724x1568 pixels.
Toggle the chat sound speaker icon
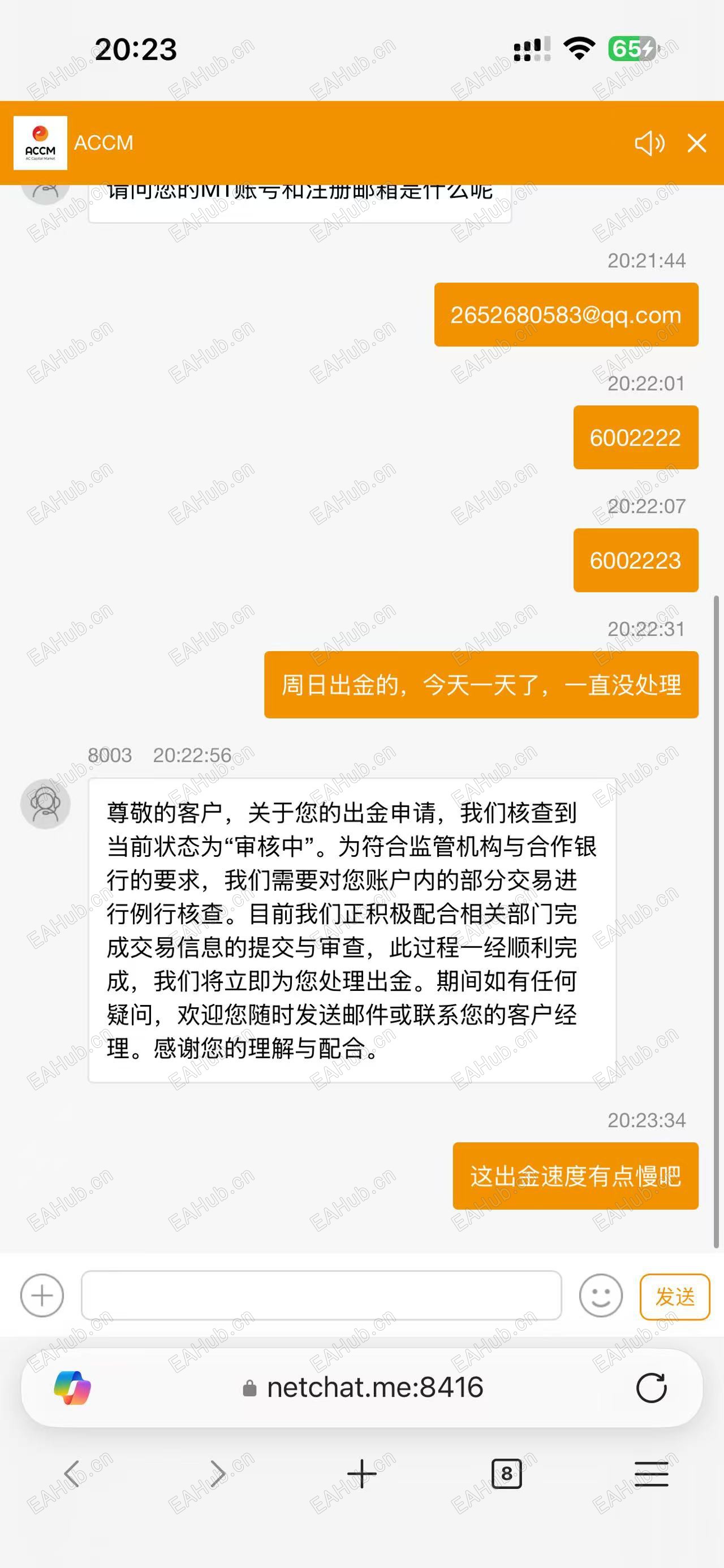pos(649,144)
